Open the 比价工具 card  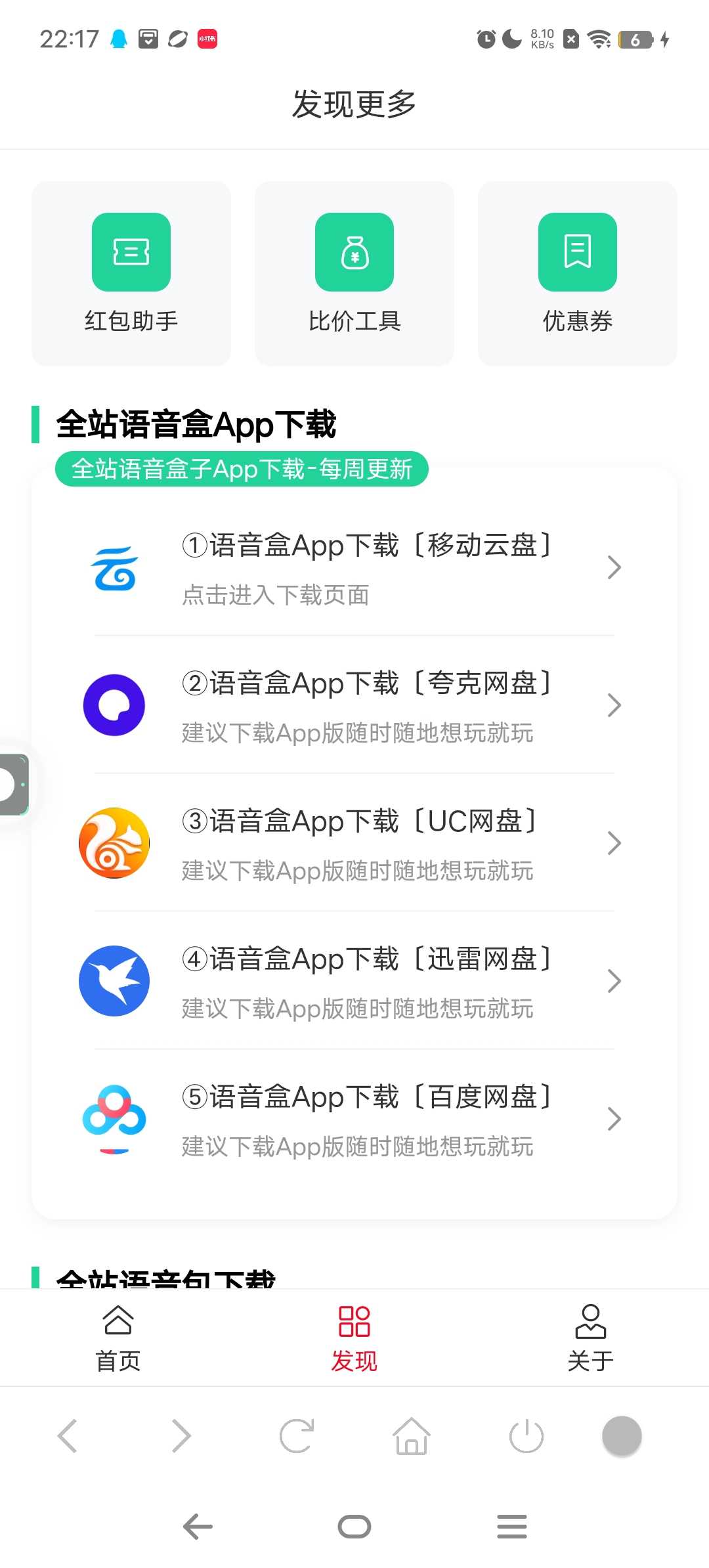click(x=354, y=273)
